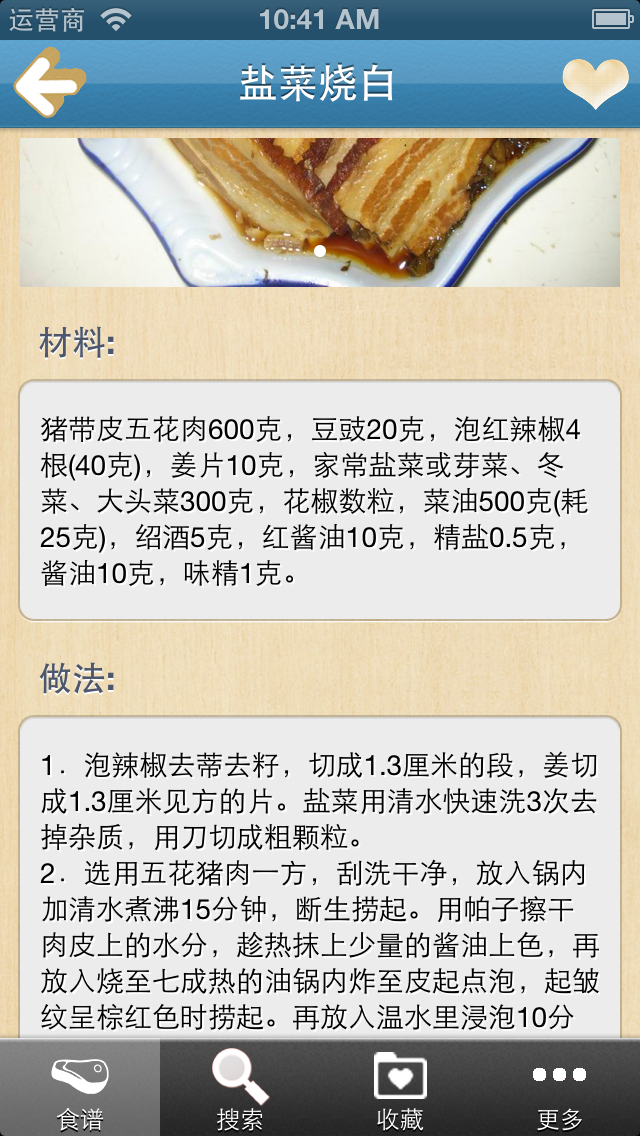Switch to the 收藏 tab

pos(400,1088)
